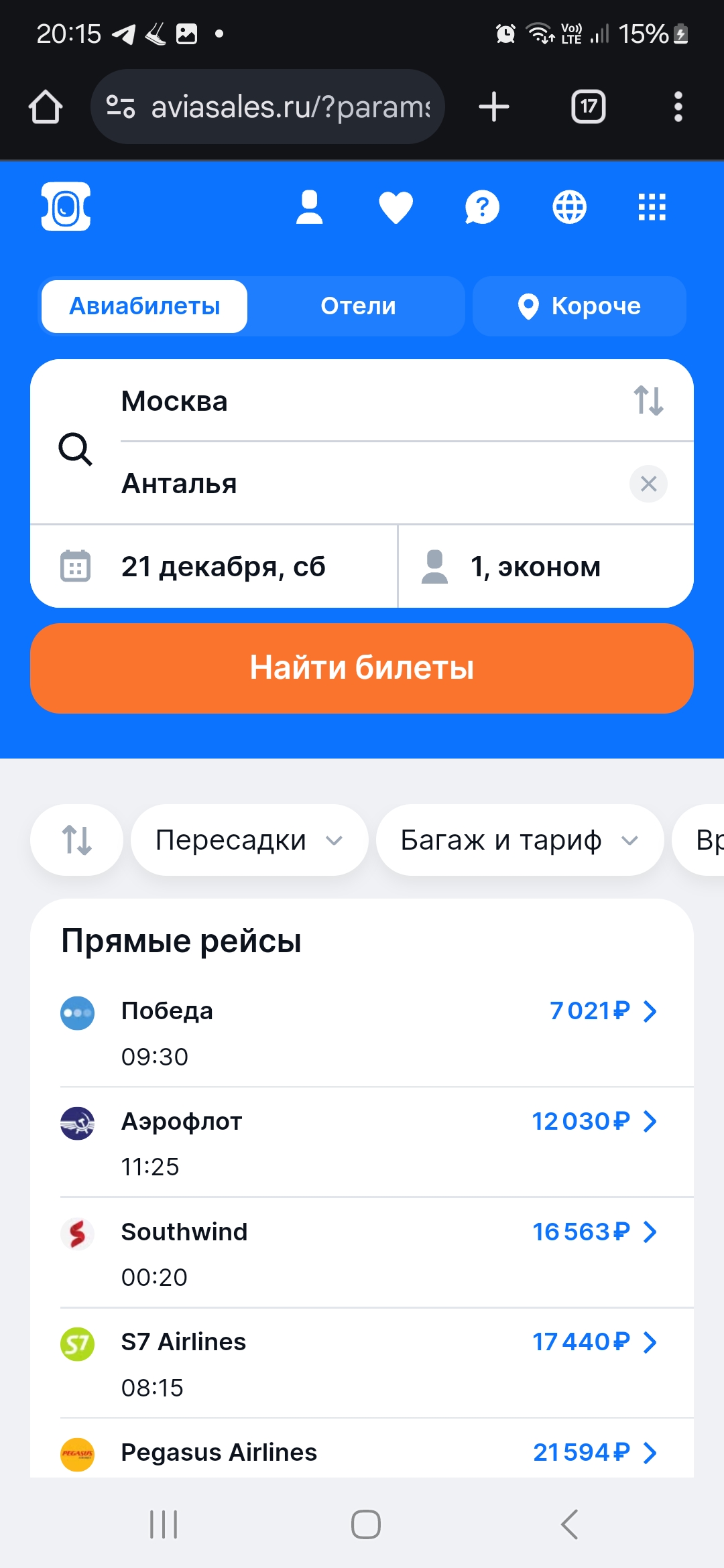Open the browser tab switcher
Screen dimensions: 724x1568
click(589, 107)
